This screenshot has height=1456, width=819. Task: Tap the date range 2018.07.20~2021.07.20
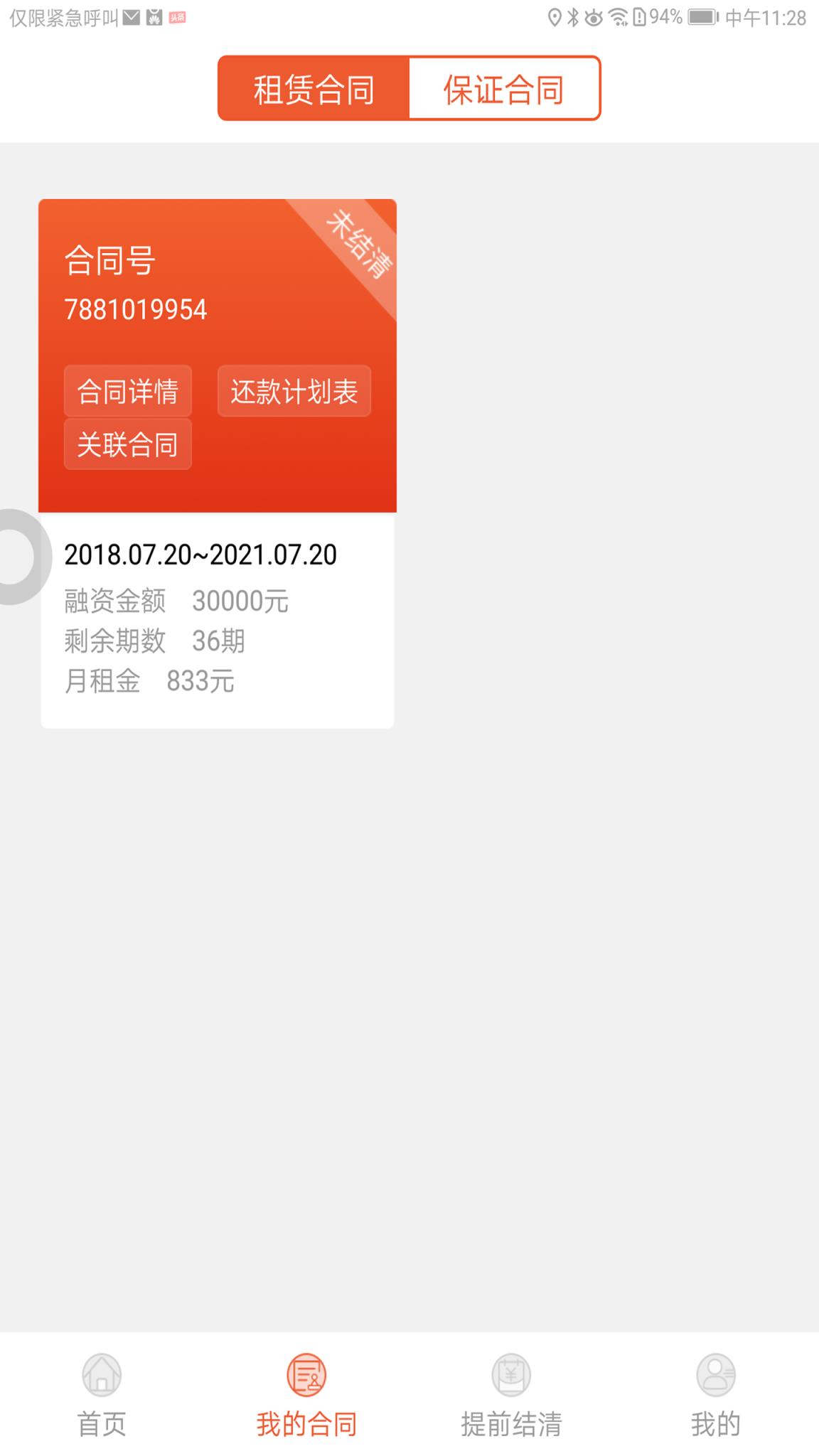pos(200,556)
